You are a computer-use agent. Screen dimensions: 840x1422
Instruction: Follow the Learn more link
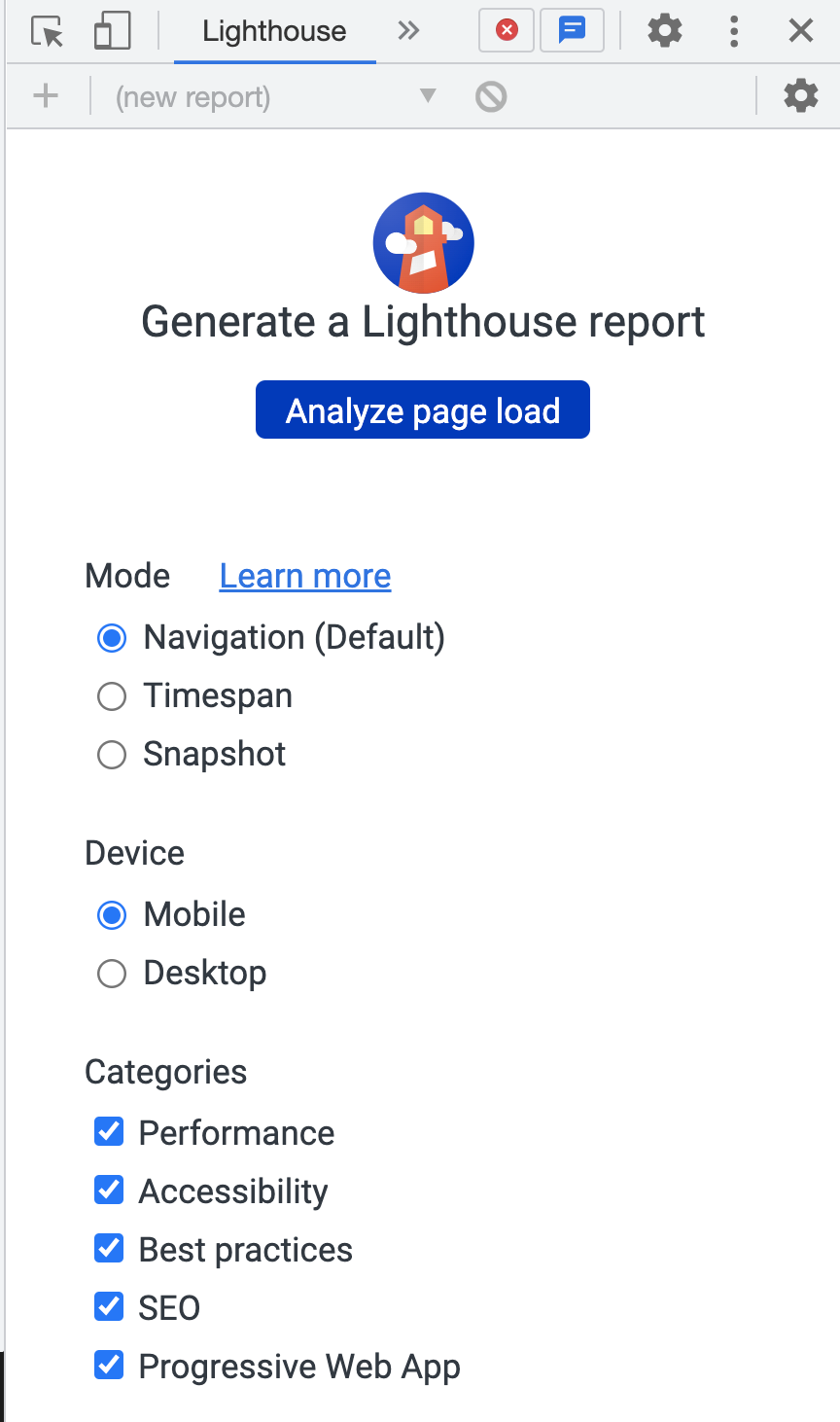[x=305, y=576]
